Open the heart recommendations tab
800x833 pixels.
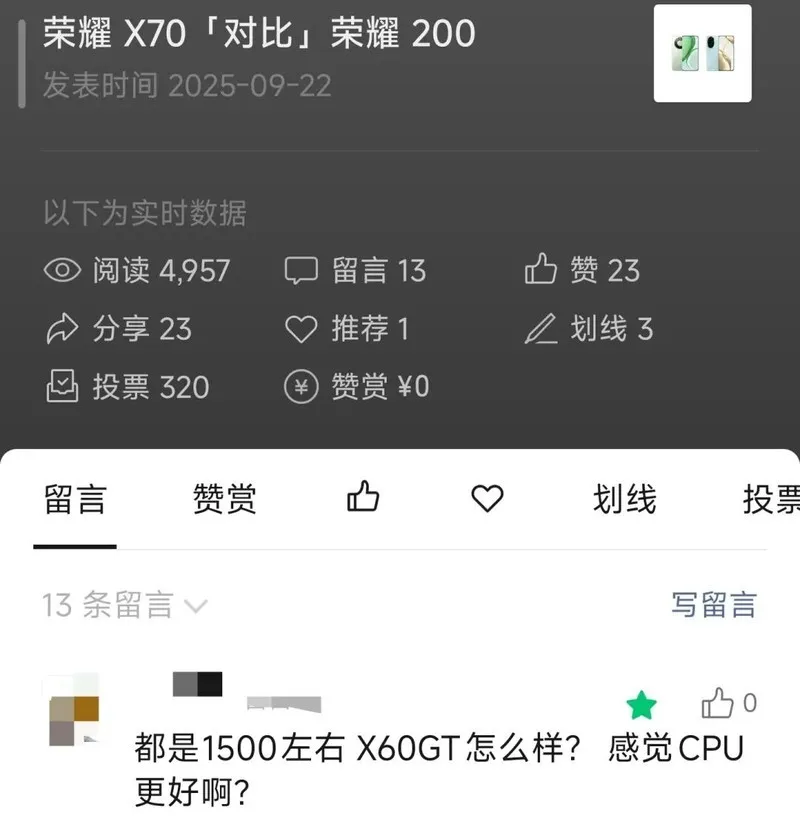(487, 498)
